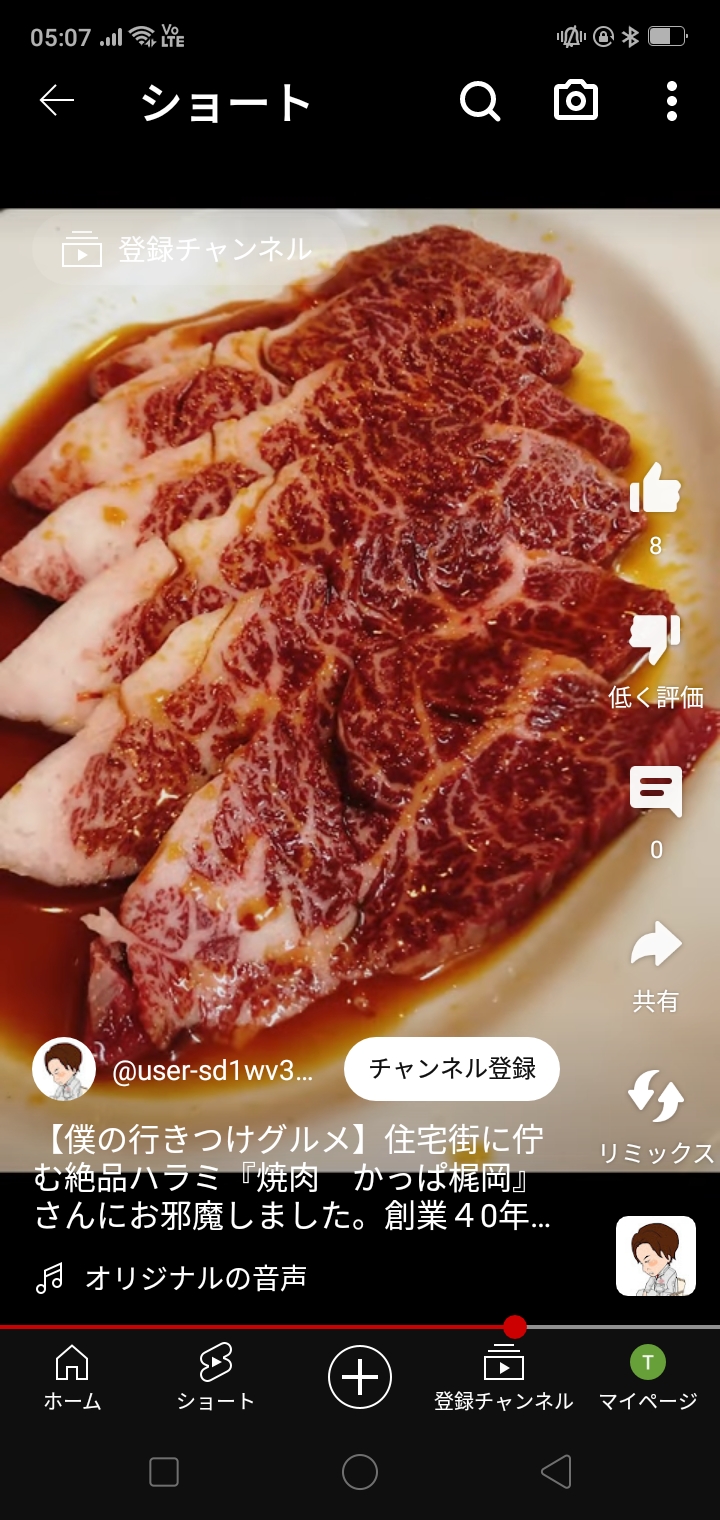Tap the plus create button
The width and height of the screenshot is (720, 1520).
[x=360, y=1377]
